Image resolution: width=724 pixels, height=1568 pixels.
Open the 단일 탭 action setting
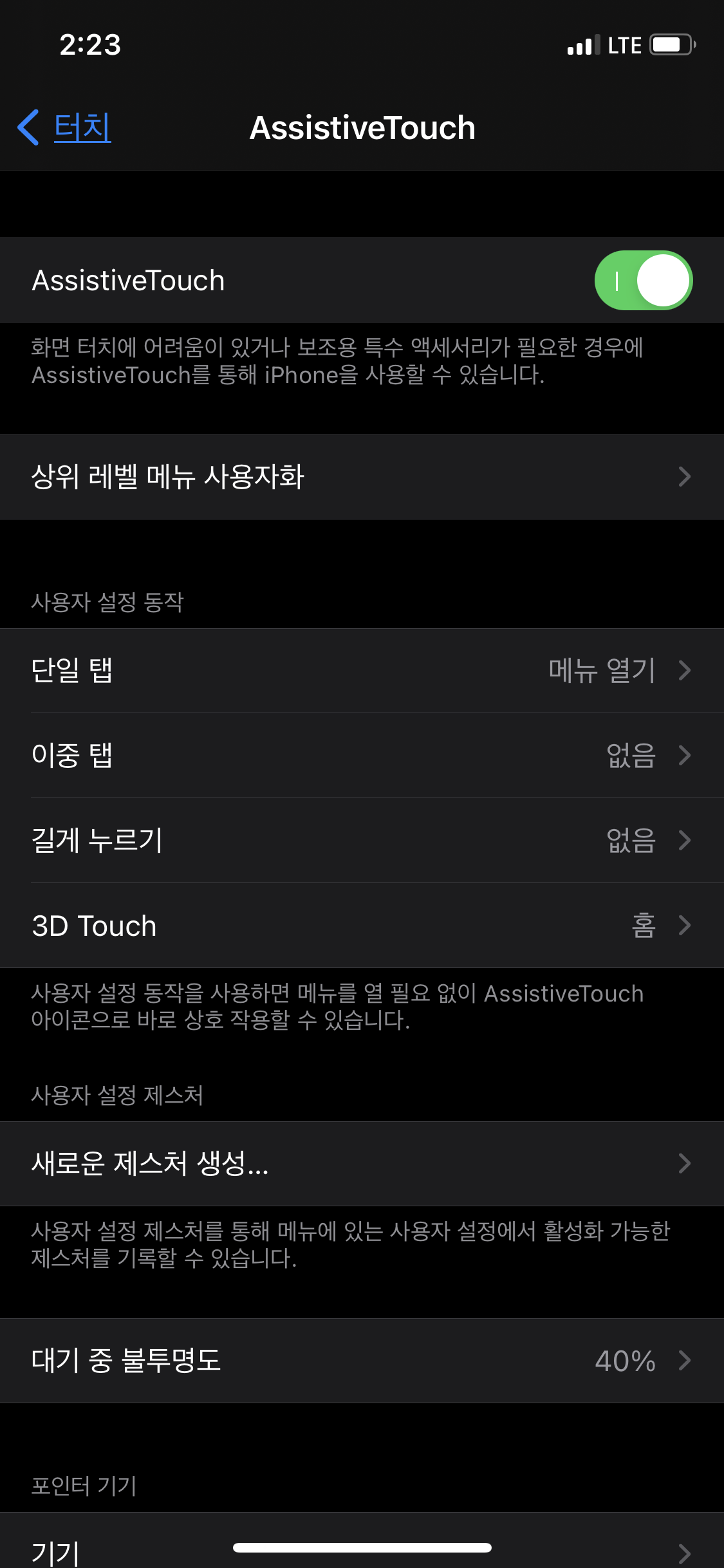pyautogui.click(x=362, y=671)
